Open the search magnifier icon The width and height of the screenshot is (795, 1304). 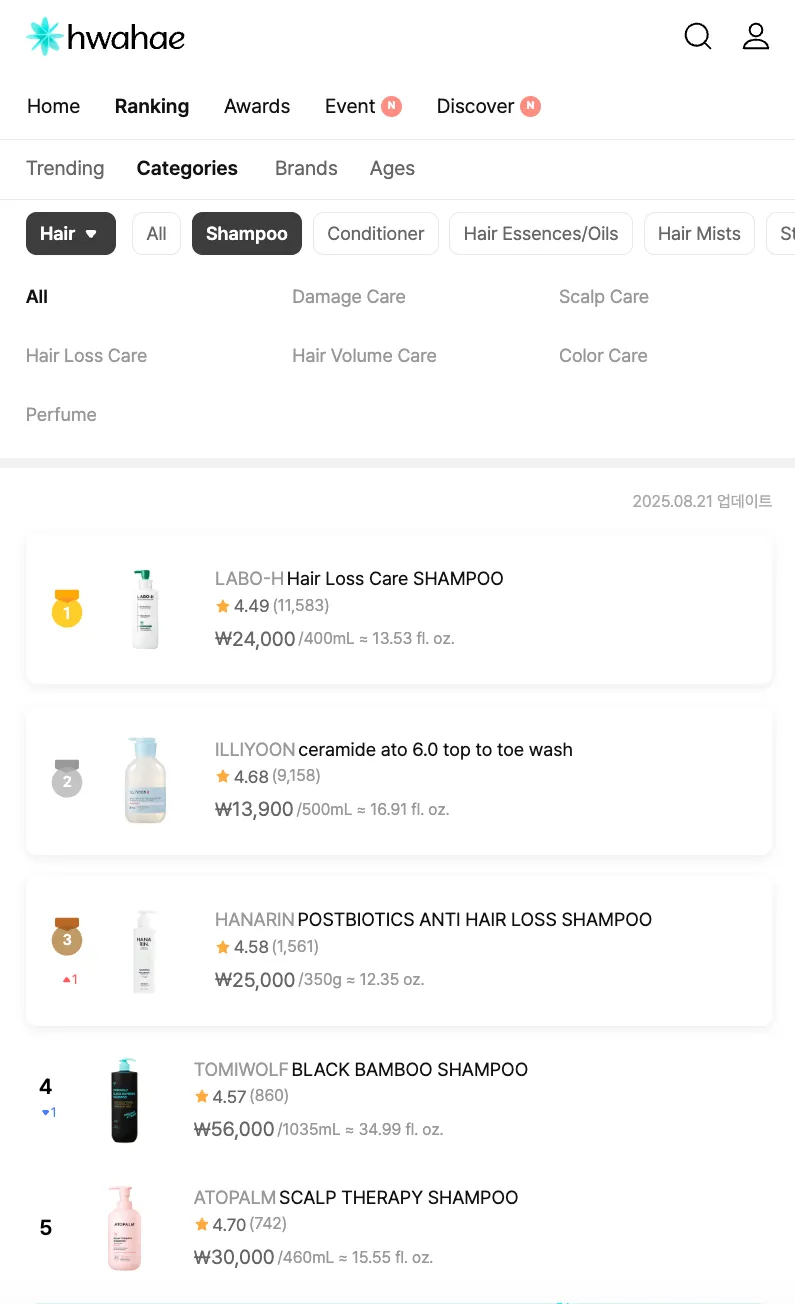698,37
